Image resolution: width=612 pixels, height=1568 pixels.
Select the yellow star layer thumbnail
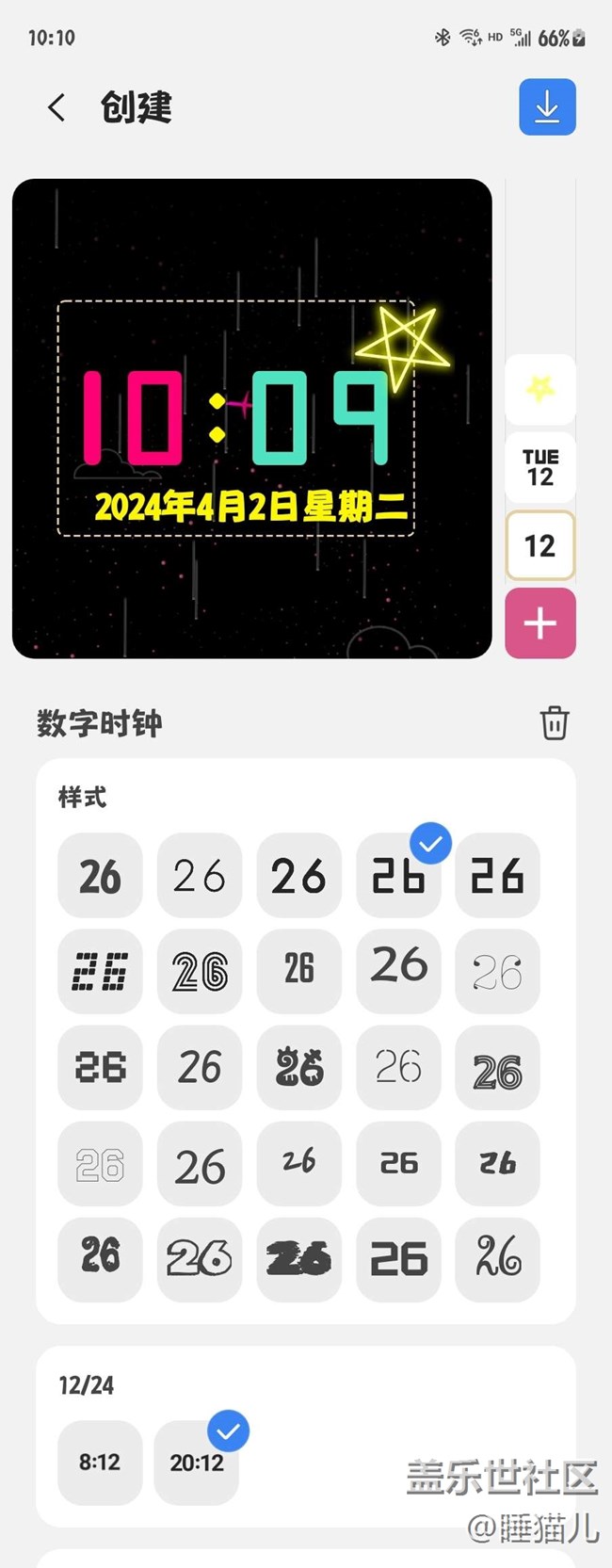click(540, 389)
